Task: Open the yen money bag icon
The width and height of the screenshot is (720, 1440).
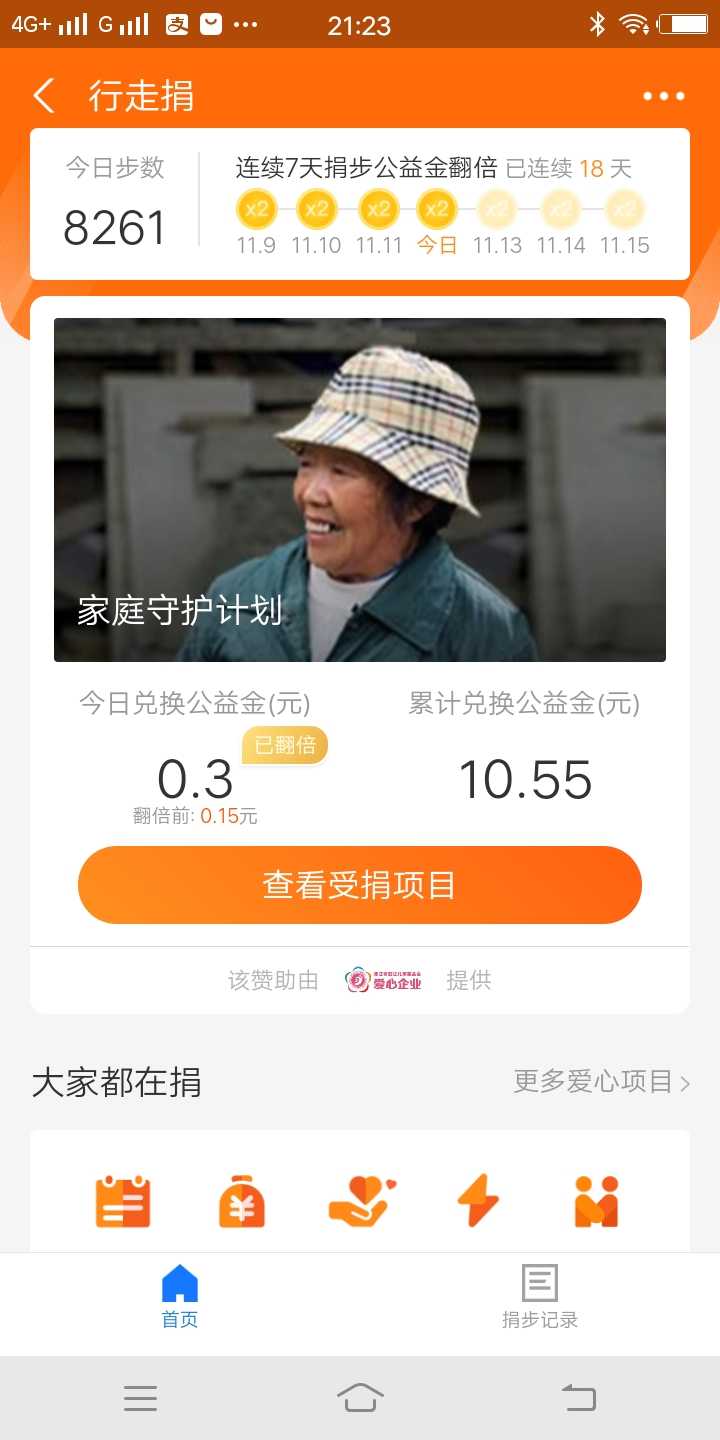Action: (x=242, y=1201)
